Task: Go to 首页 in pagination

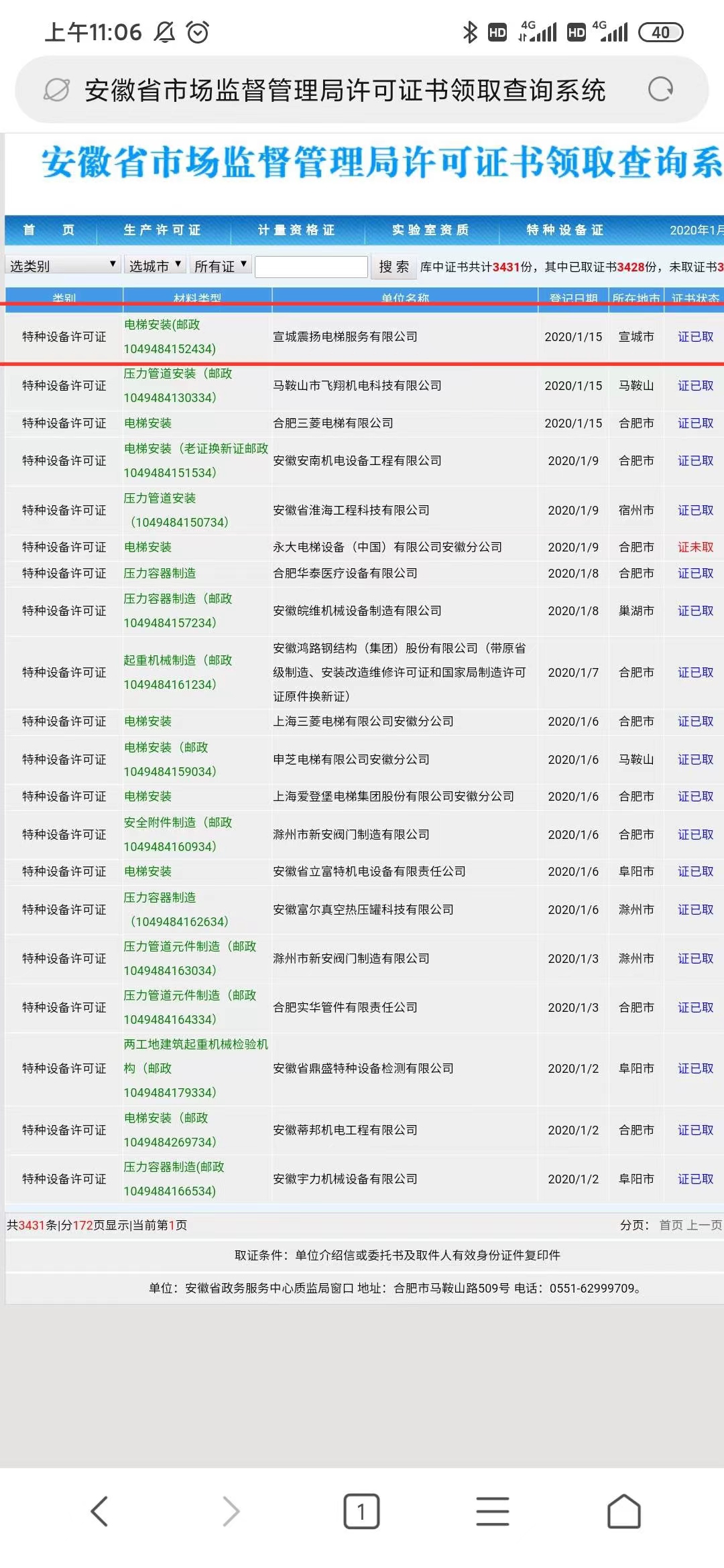Action: click(x=671, y=1225)
